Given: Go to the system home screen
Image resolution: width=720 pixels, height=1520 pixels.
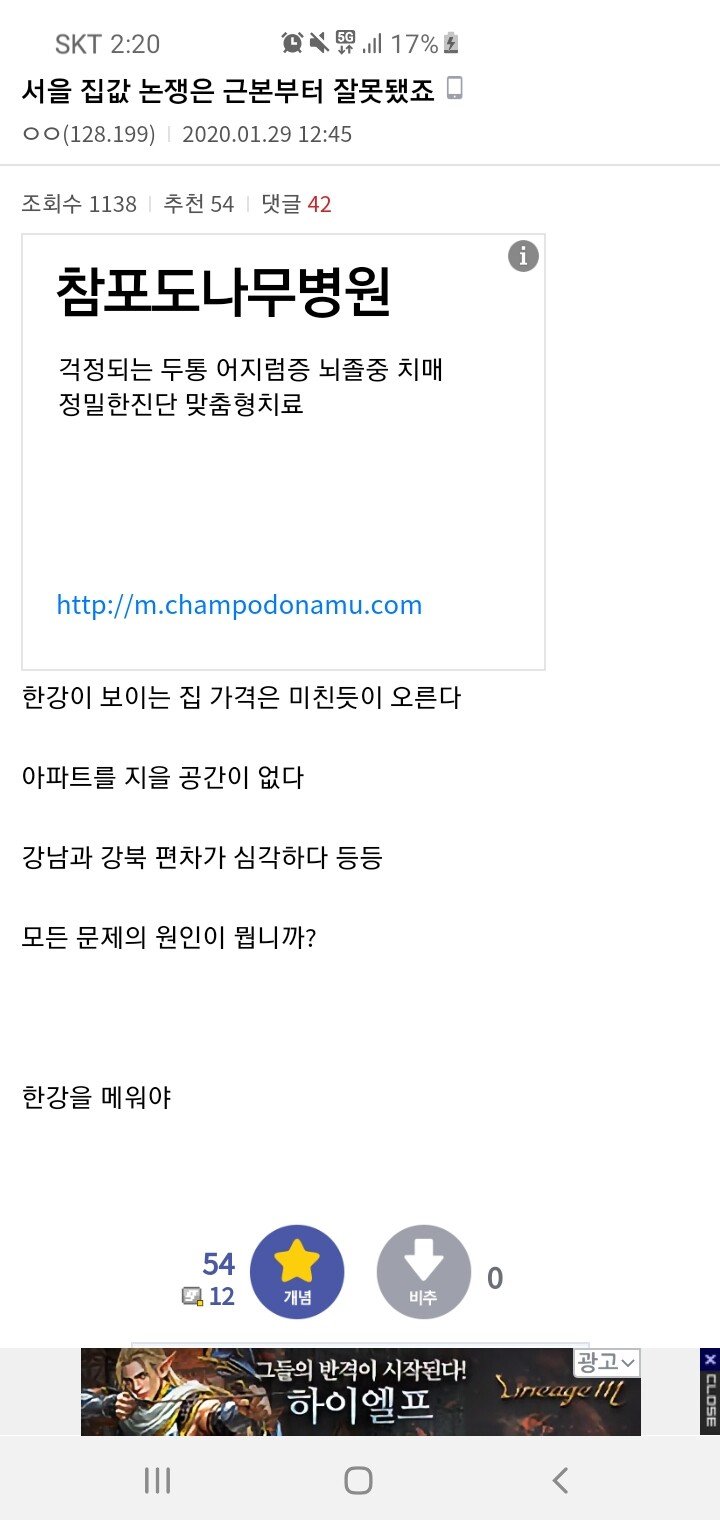Looking at the screenshot, I should [x=358, y=1480].
